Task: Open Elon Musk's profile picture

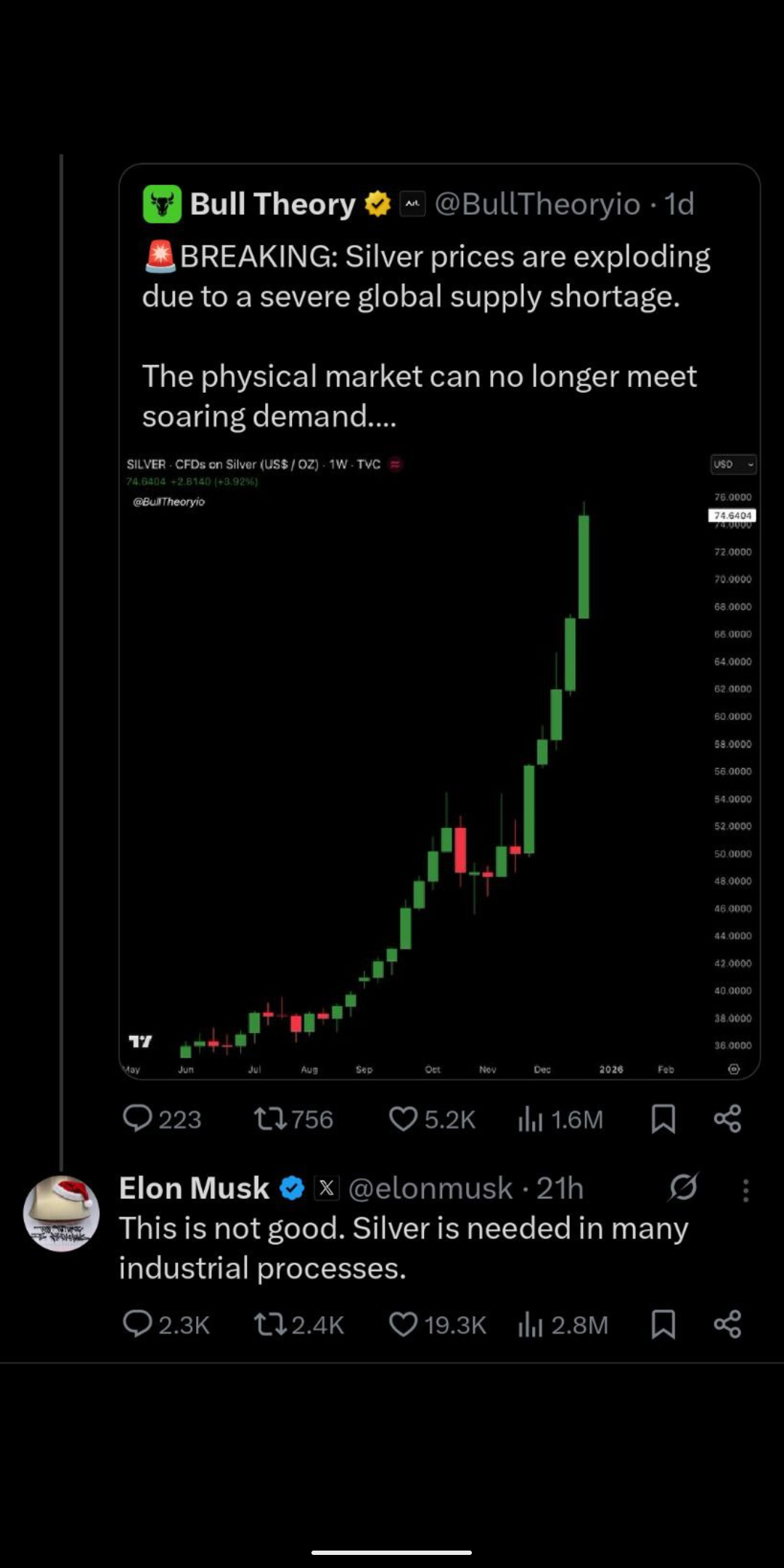Action: pyautogui.click(x=62, y=1213)
